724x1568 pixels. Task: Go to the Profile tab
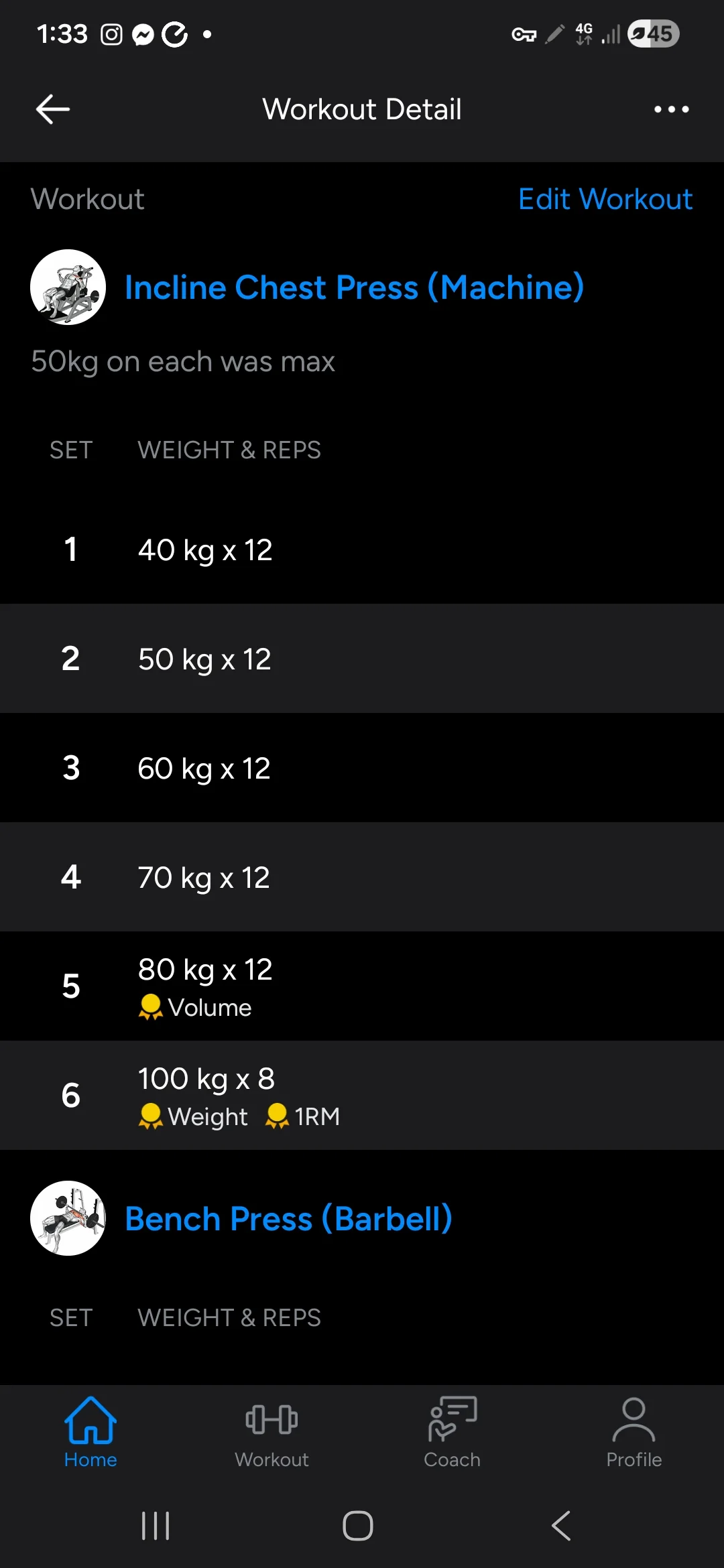[633, 1432]
